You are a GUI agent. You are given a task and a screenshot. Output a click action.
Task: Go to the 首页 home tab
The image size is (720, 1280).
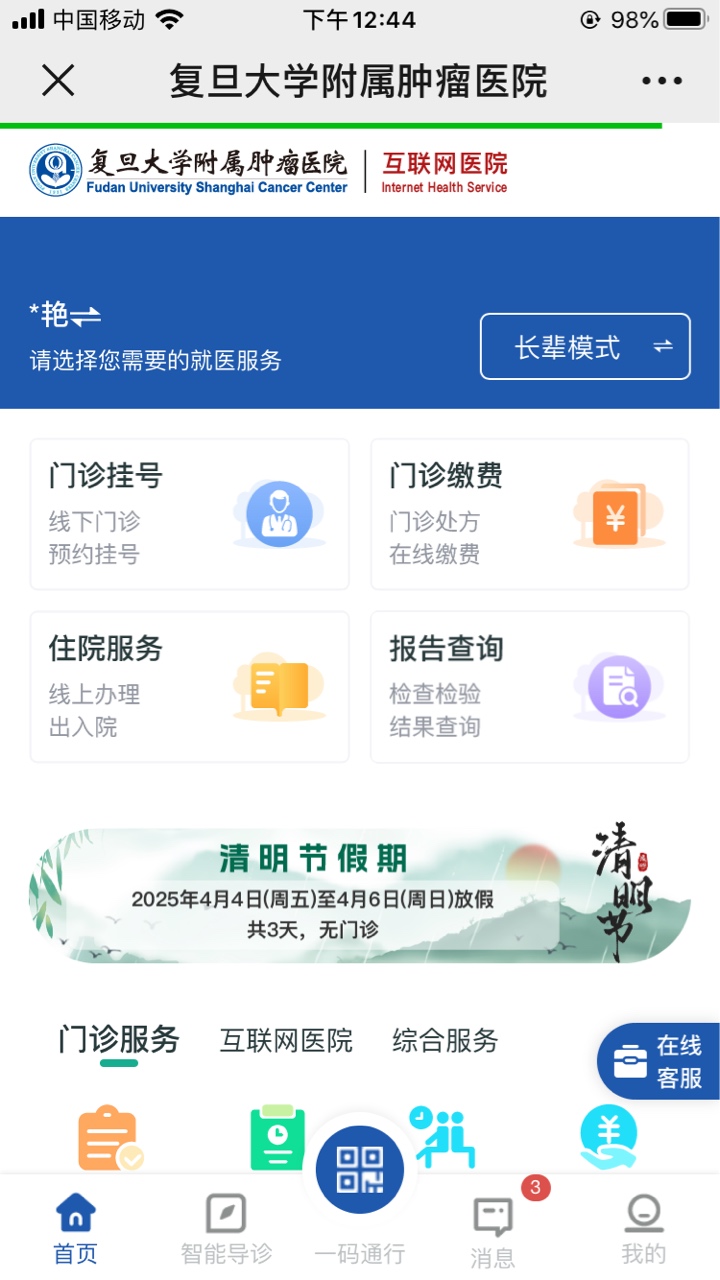(x=76, y=1228)
